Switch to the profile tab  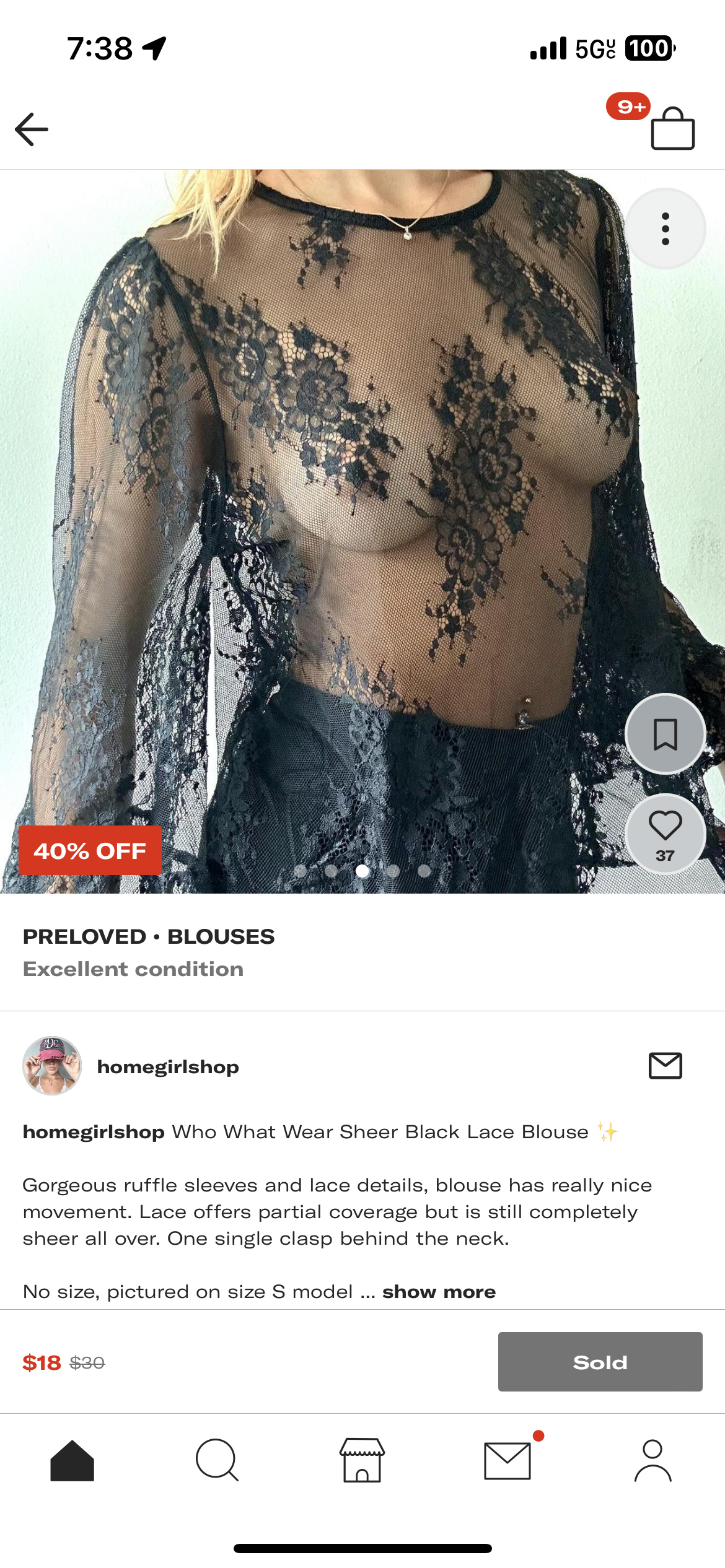point(652,1460)
